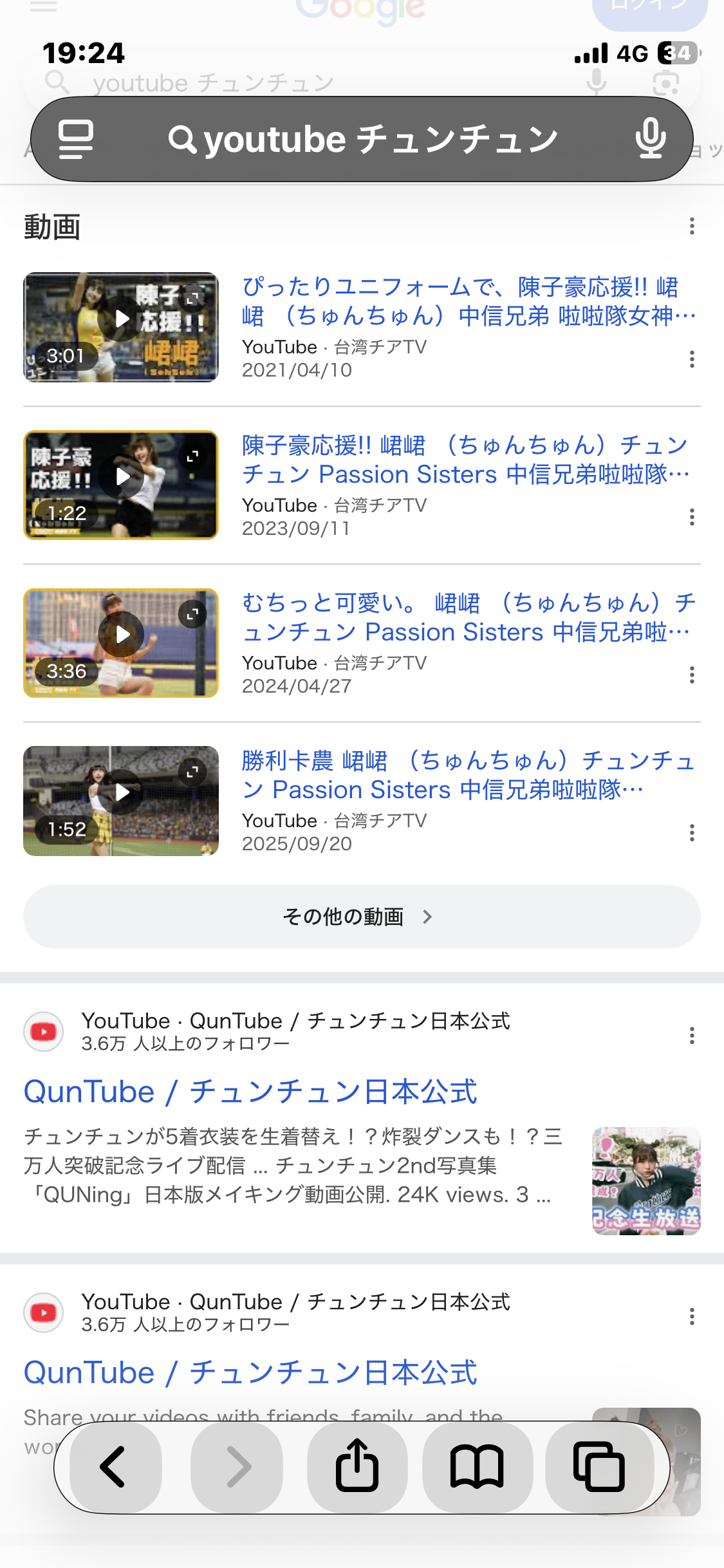
Task: Share this page from the toolbar
Action: pos(357,1467)
